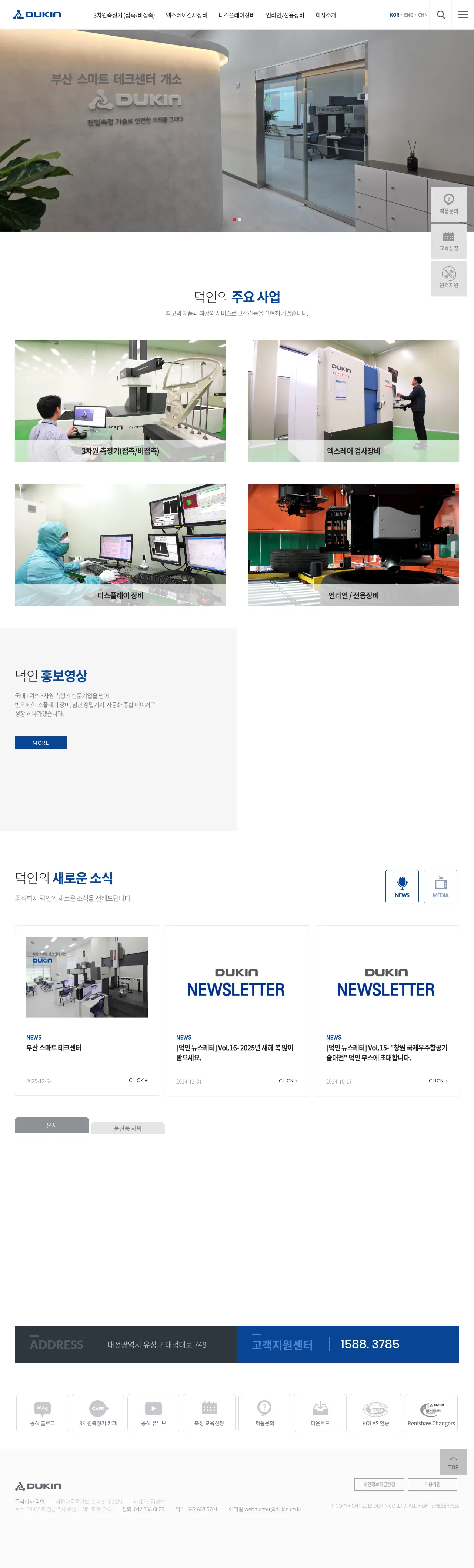Tap the 제품문의 floating side button
Image resolution: width=474 pixels, height=1568 pixels.
coord(448,204)
